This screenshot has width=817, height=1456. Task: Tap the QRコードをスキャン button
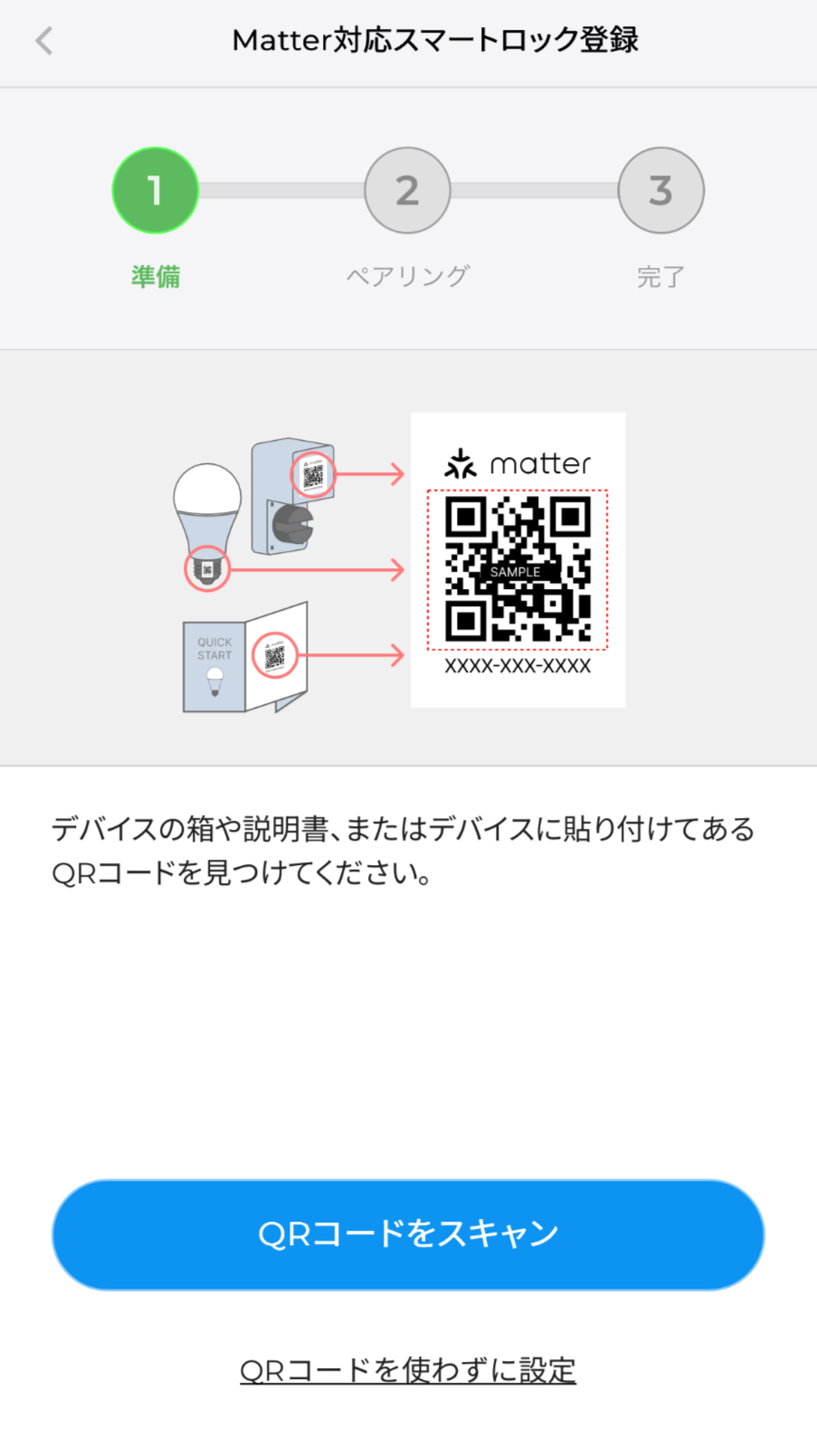click(408, 1234)
